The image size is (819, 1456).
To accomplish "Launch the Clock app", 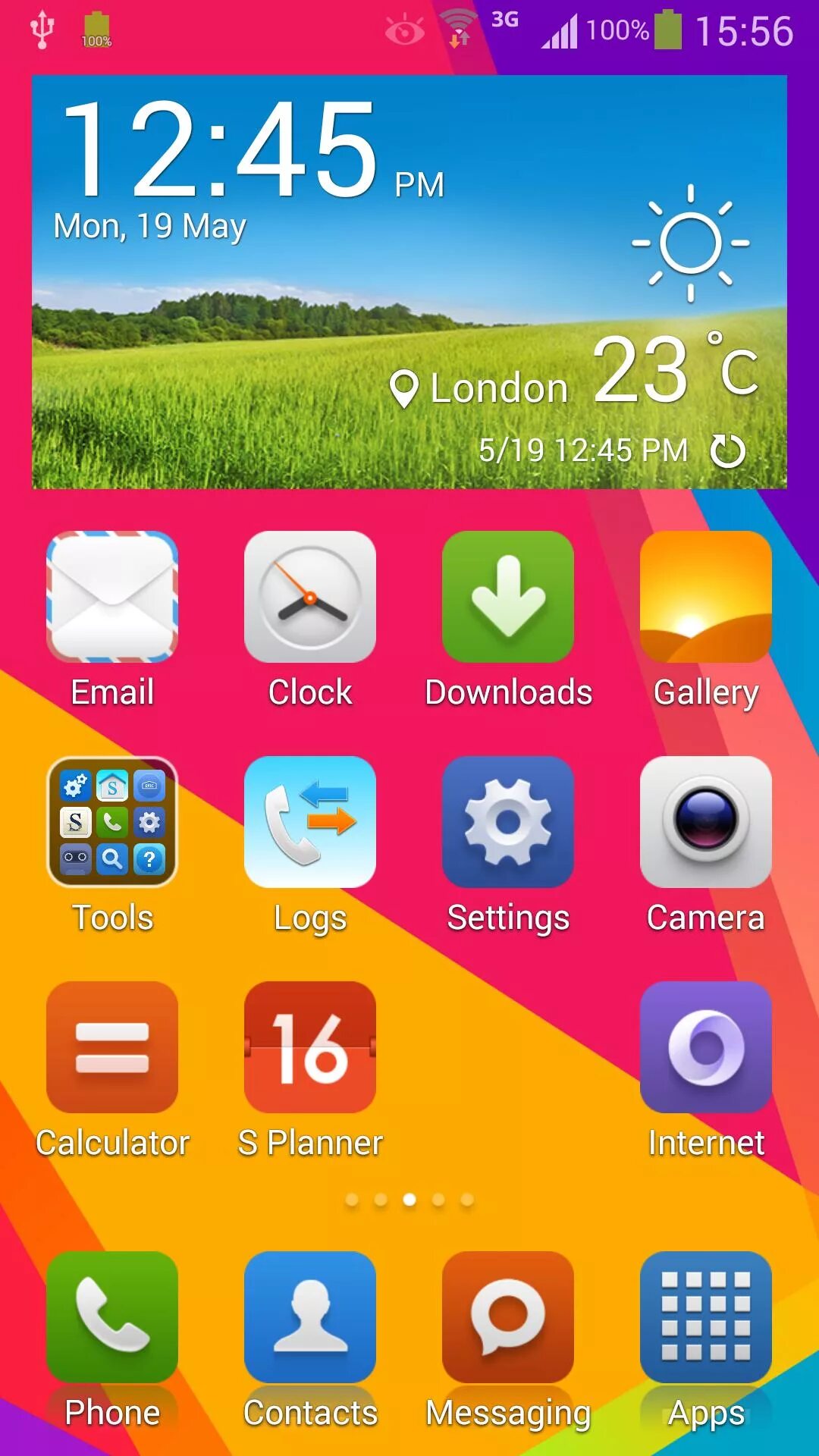I will coord(309,597).
